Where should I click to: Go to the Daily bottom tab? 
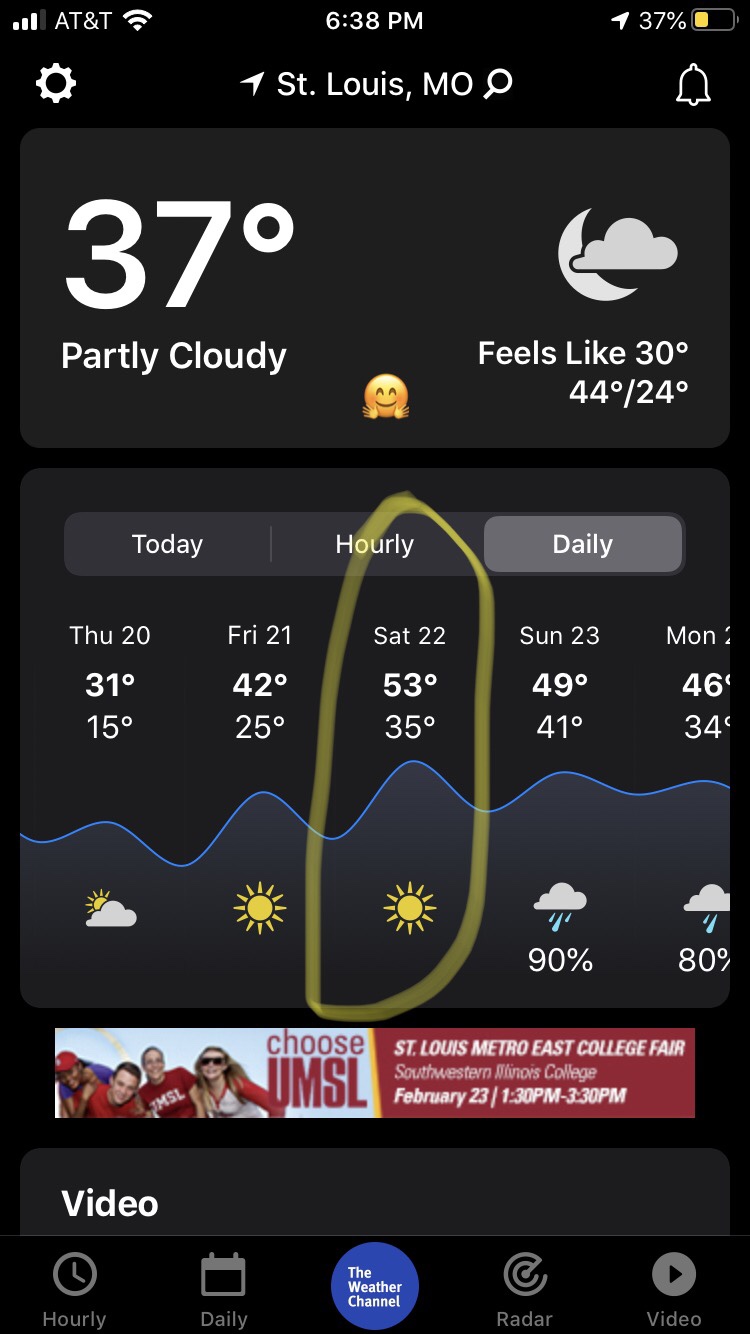coord(224,1290)
